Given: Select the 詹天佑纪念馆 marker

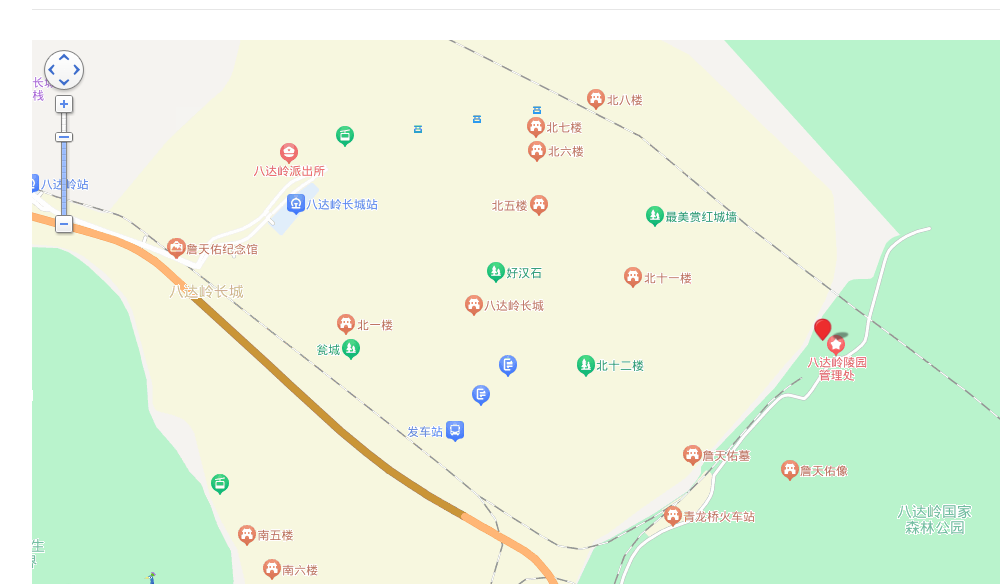Looking at the screenshot, I should click(x=177, y=248).
